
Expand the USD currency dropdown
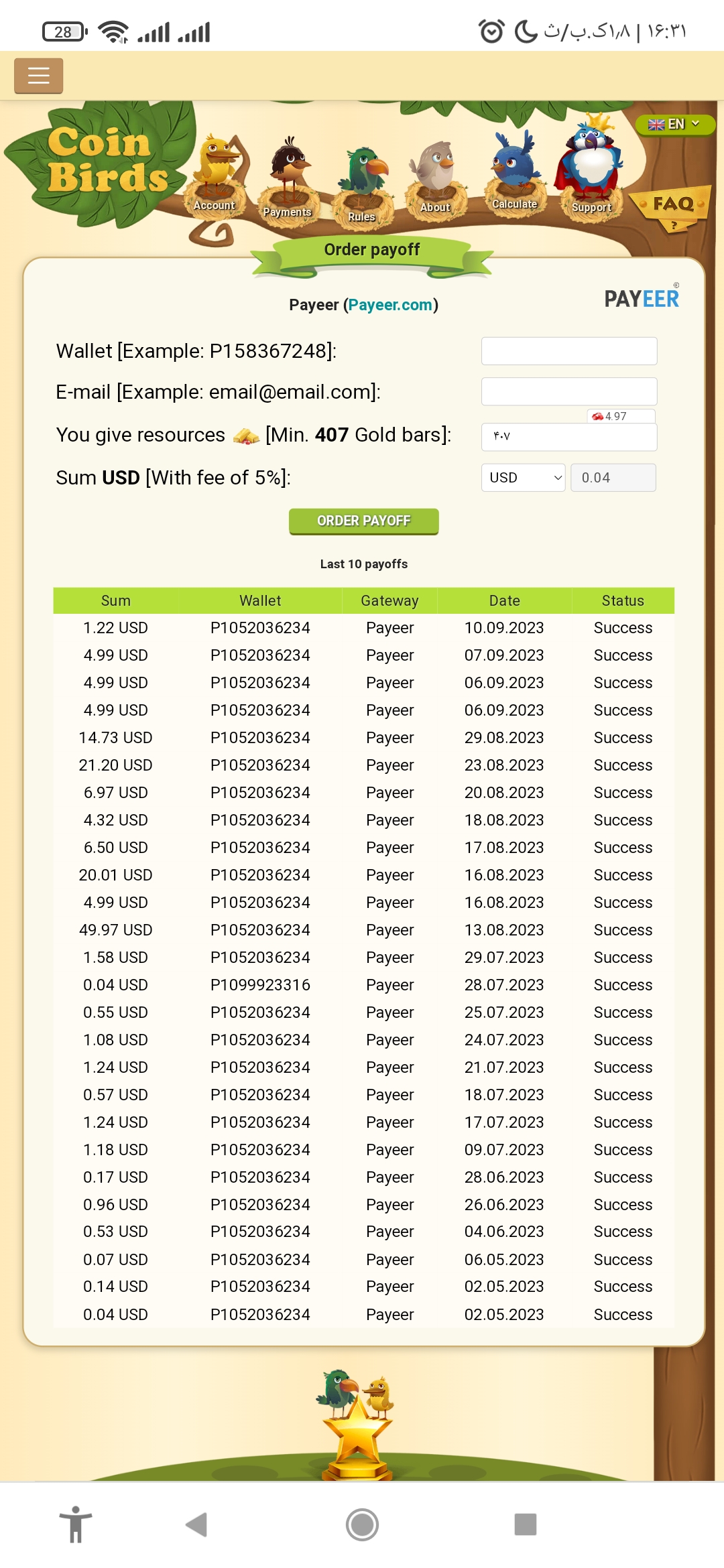[524, 478]
